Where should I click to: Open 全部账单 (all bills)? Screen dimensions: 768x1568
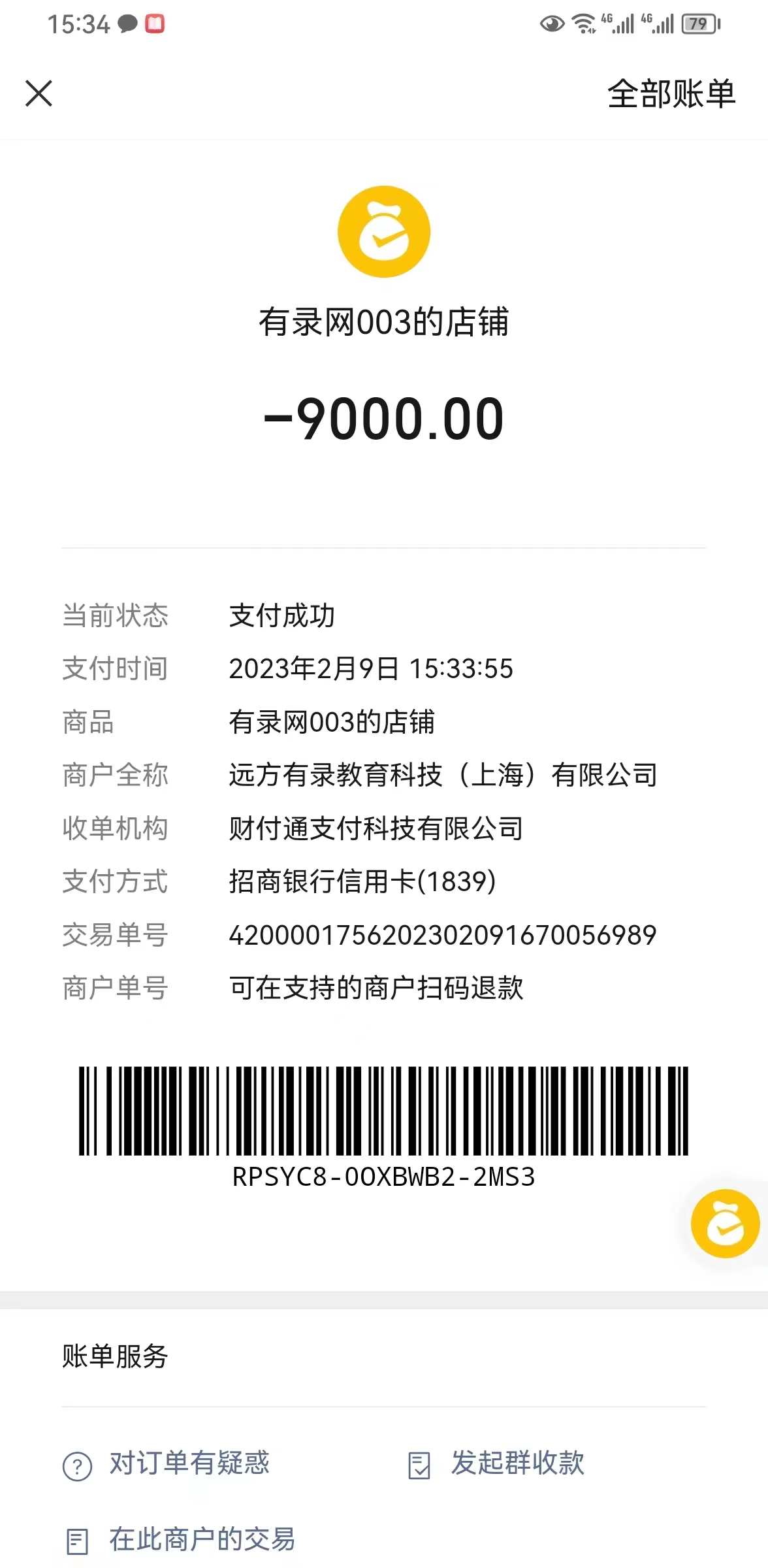(671, 93)
